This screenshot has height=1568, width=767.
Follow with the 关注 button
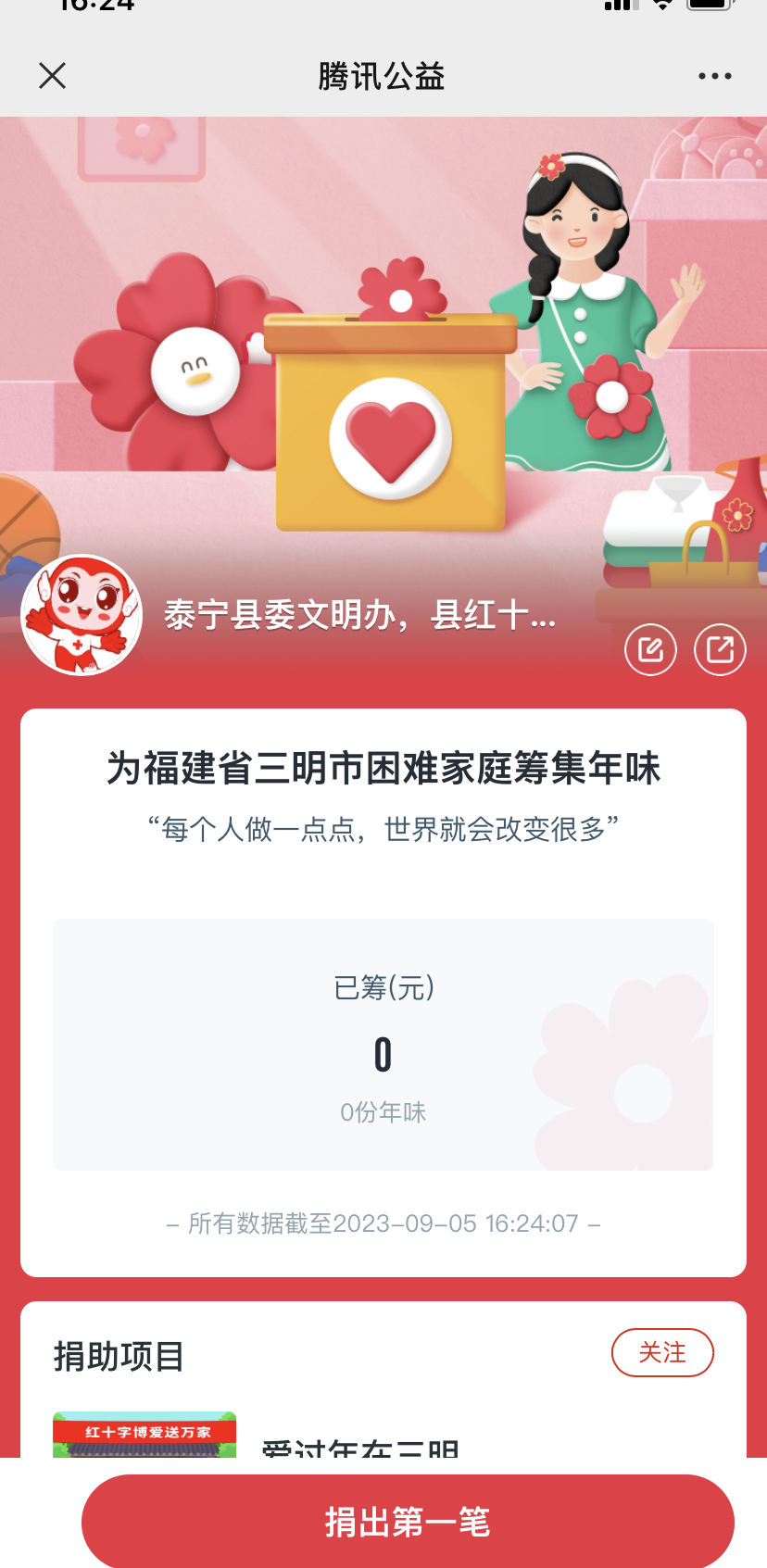pos(662,1352)
